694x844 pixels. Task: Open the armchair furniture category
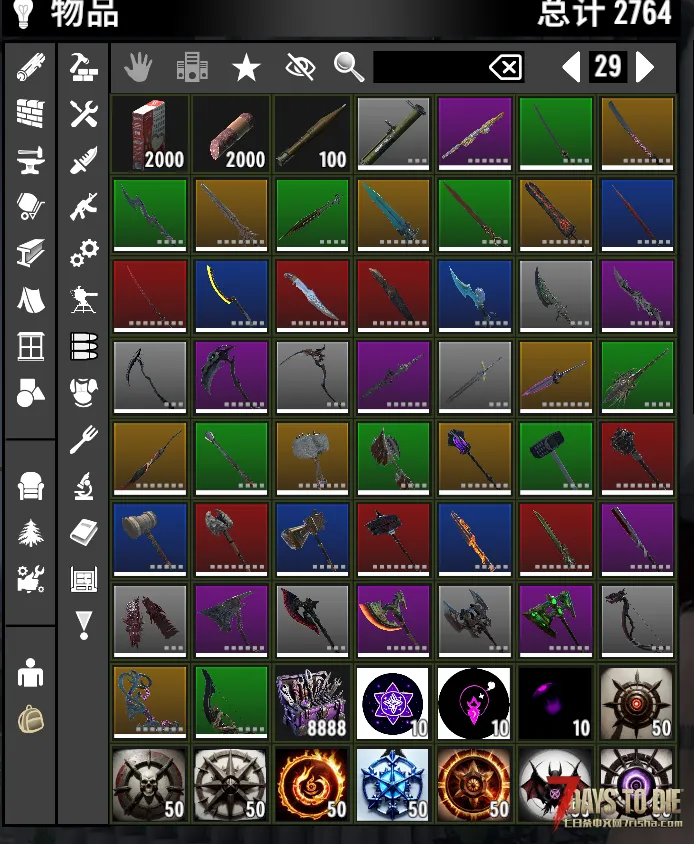(31, 486)
